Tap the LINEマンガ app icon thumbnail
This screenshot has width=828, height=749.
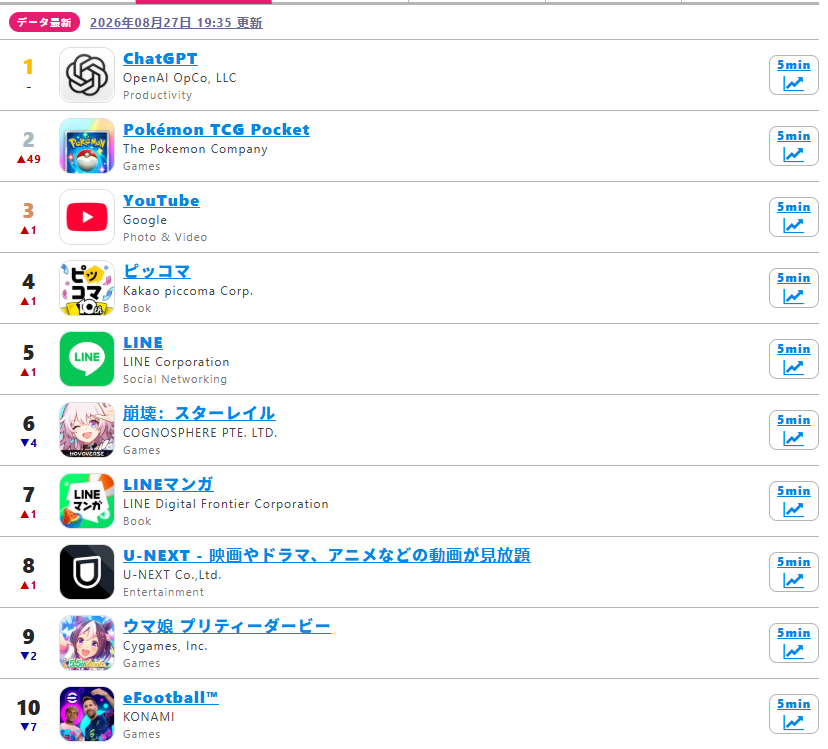[x=87, y=501]
